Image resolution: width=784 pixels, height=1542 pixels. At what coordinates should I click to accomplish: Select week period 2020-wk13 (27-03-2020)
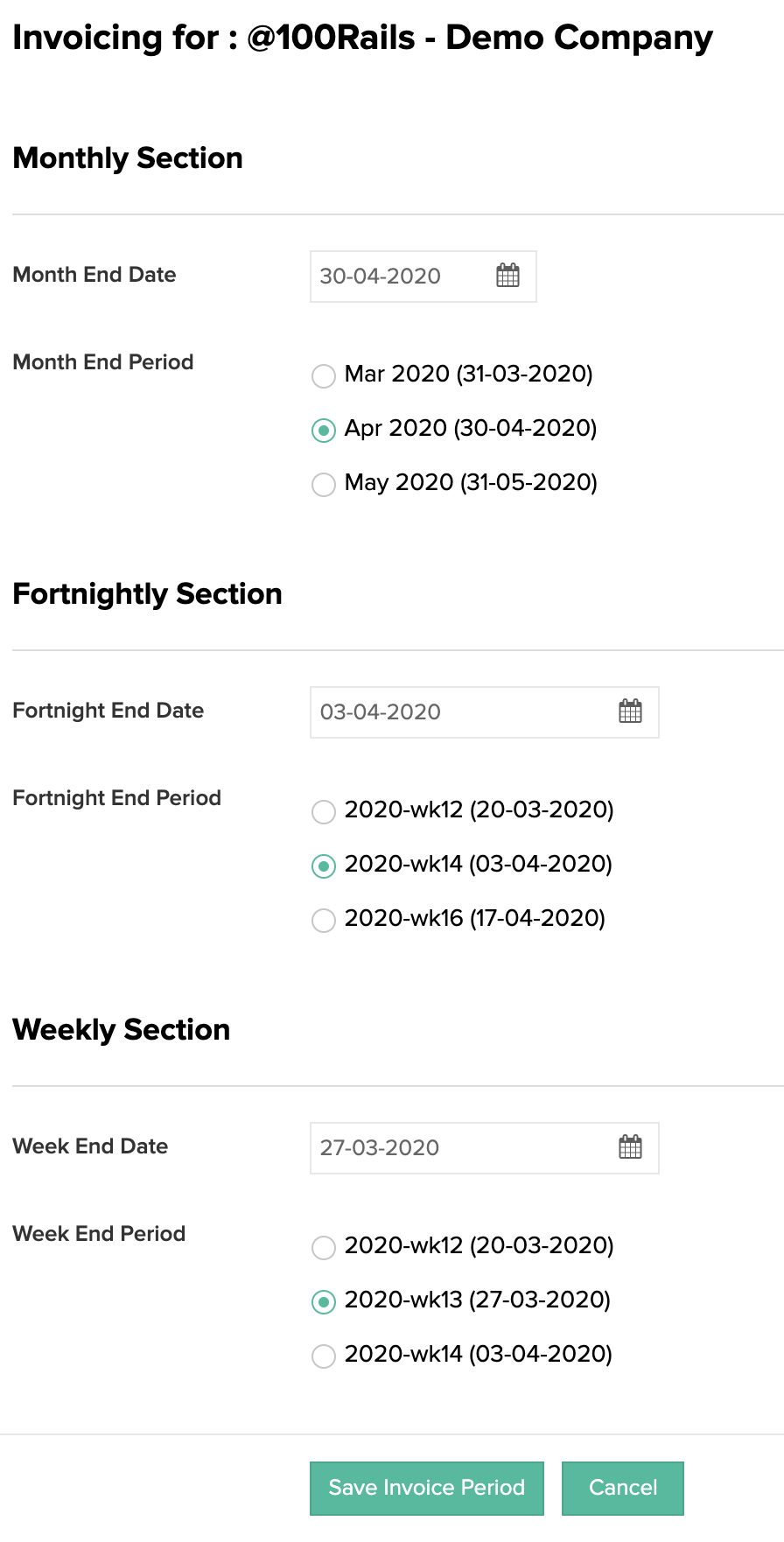pos(324,1302)
